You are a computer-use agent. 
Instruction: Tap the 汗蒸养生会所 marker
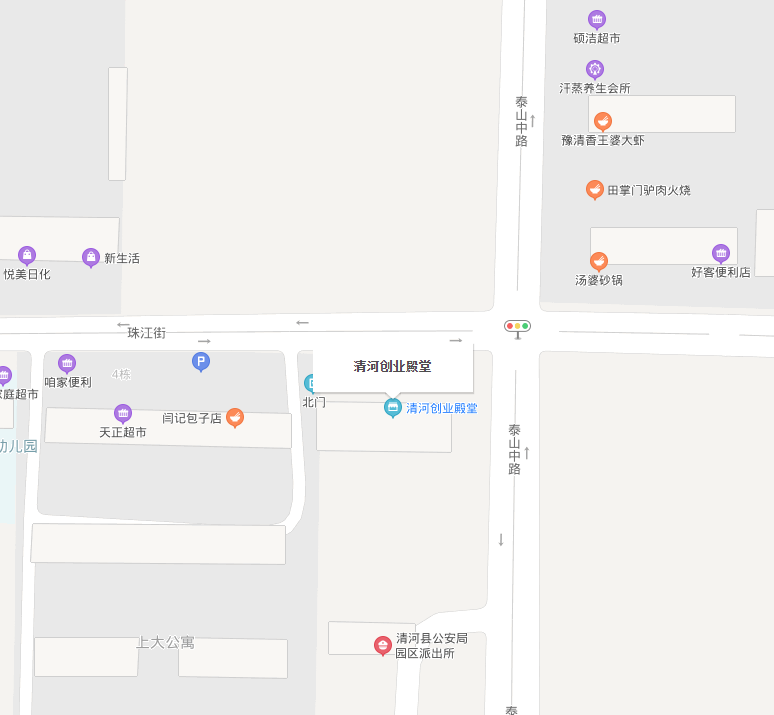click(595, 70)
